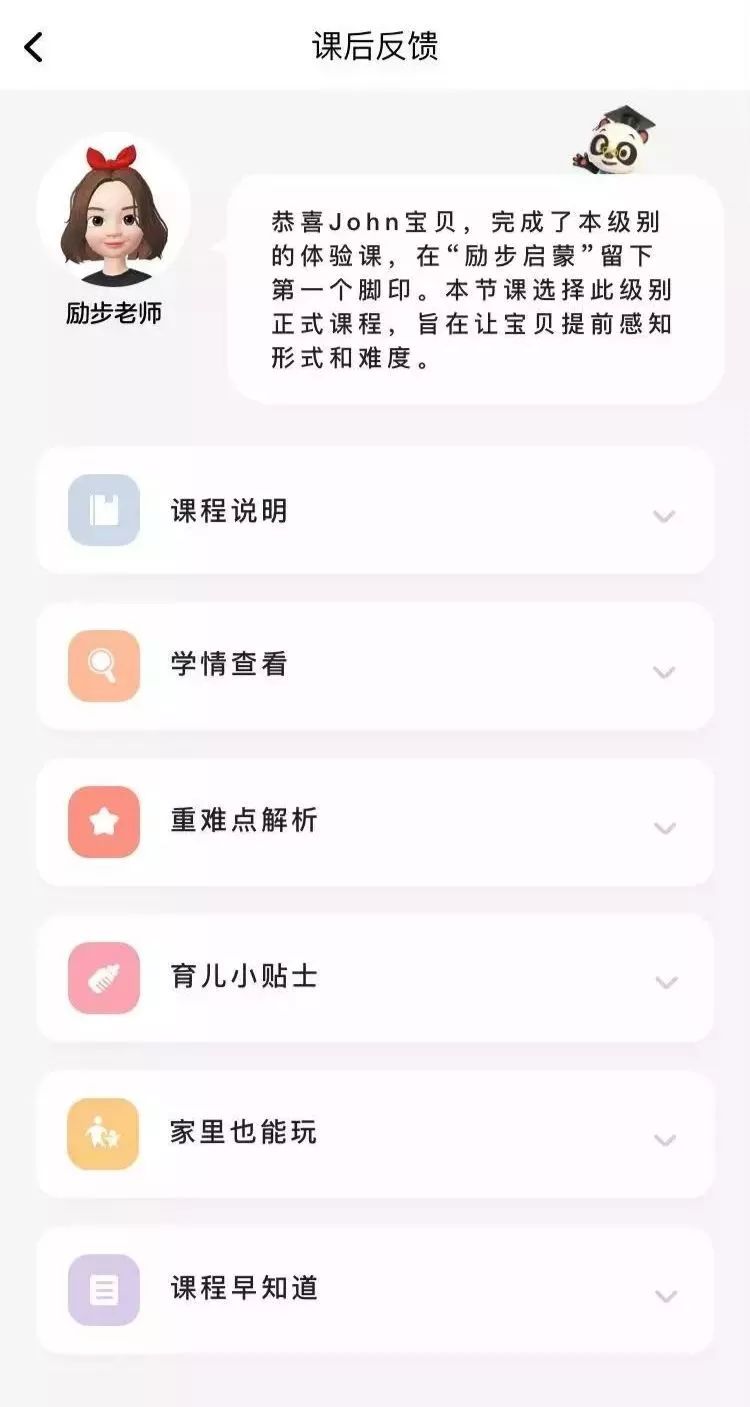Select the 课程说明 list row
750x1407 pixels.
coord(375,510)
